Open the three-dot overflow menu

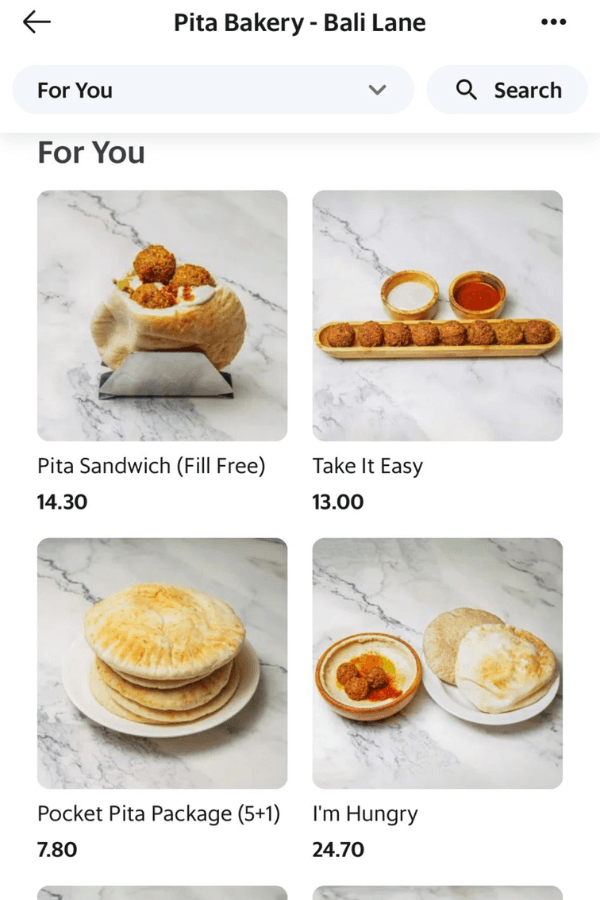553,23
